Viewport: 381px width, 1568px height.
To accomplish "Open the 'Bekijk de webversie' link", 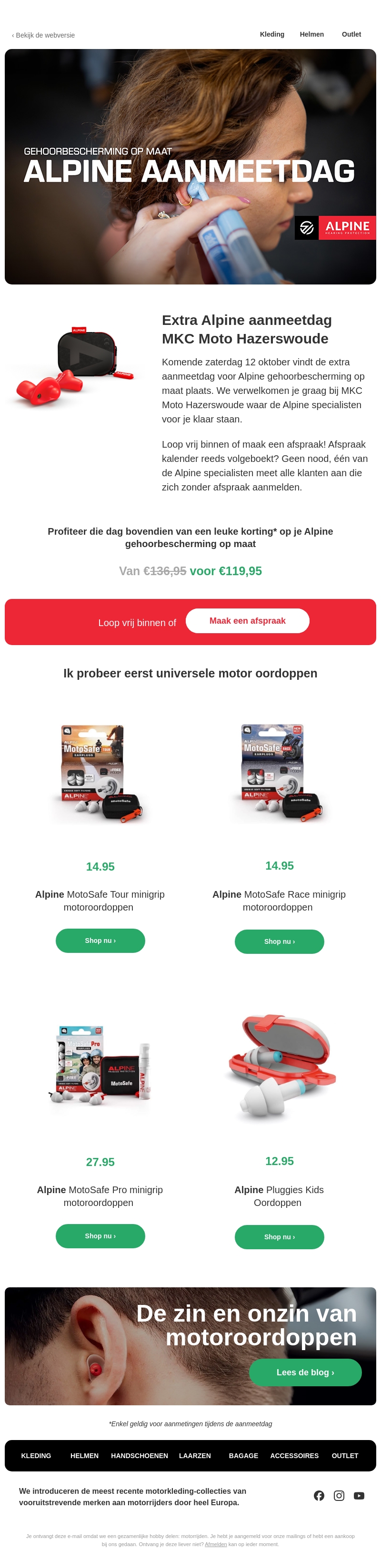I will (43, 35).
